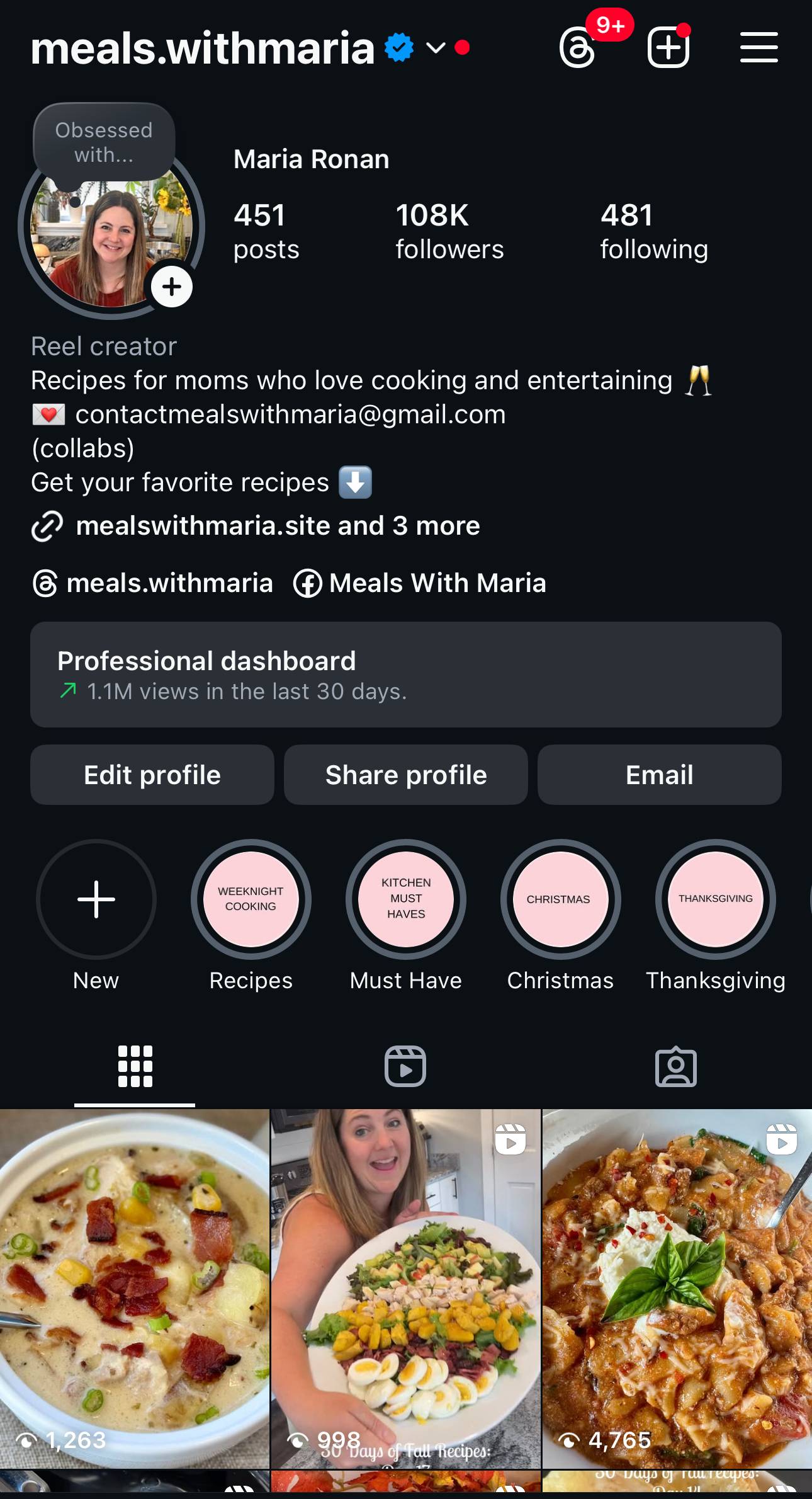Open the meals.withmaria Threads profile link

[153, 583]
